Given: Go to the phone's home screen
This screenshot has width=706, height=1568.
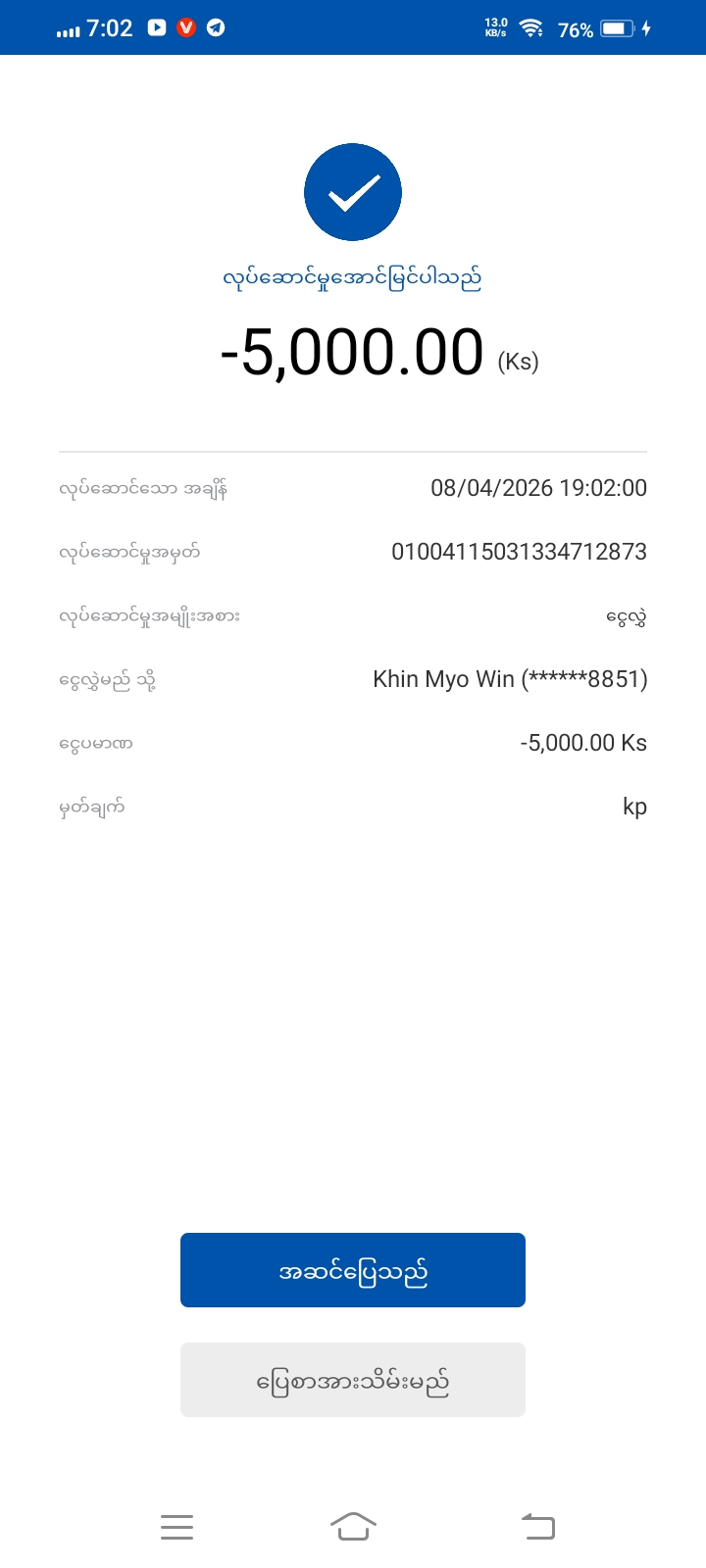Looking at the screenshot, I should [x=353, y=1526].
